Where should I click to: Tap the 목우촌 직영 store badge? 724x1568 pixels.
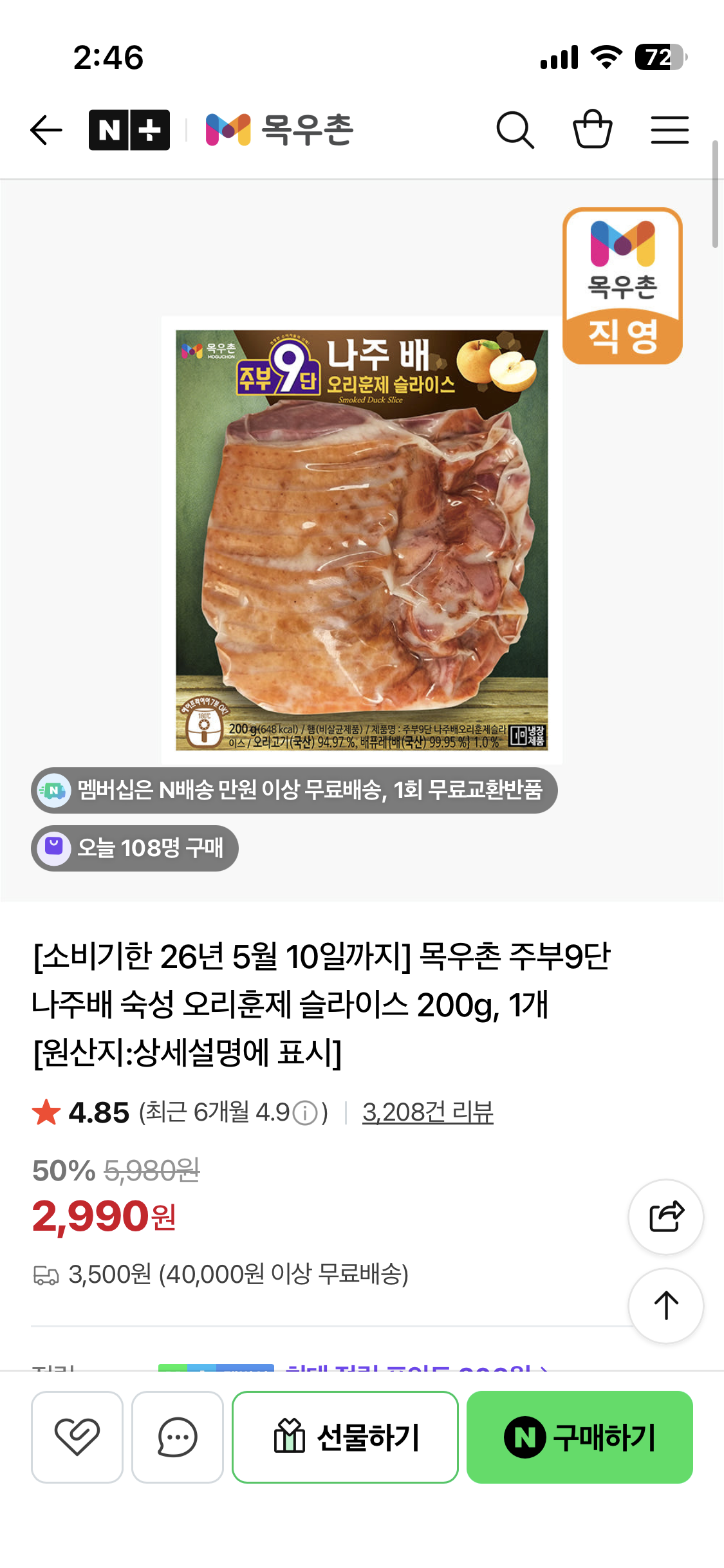click(x=621, y=283)
